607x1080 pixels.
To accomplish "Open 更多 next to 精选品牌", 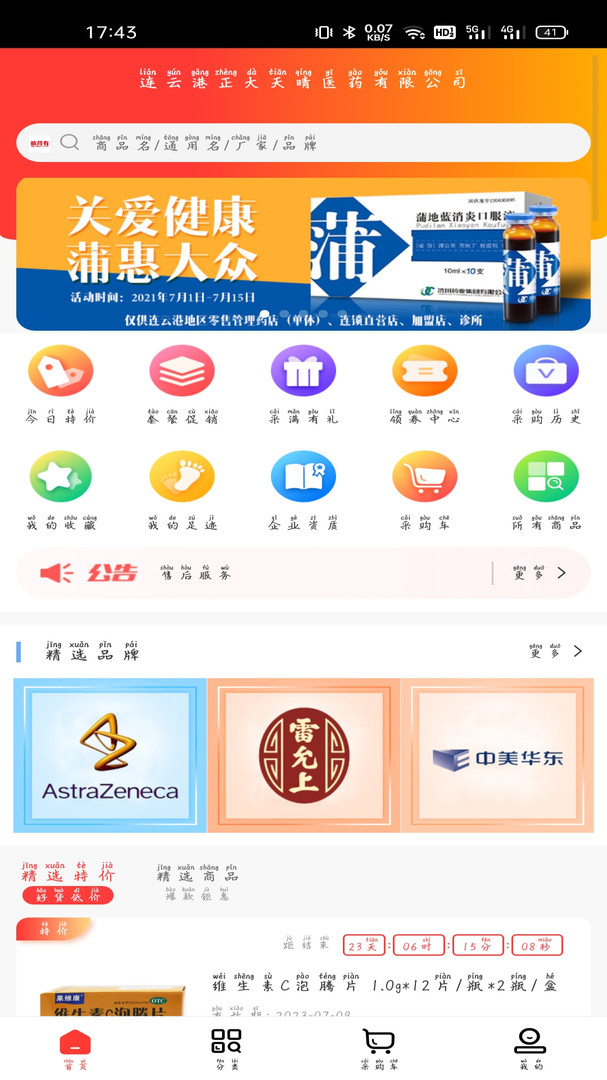I will pos(556,651).
